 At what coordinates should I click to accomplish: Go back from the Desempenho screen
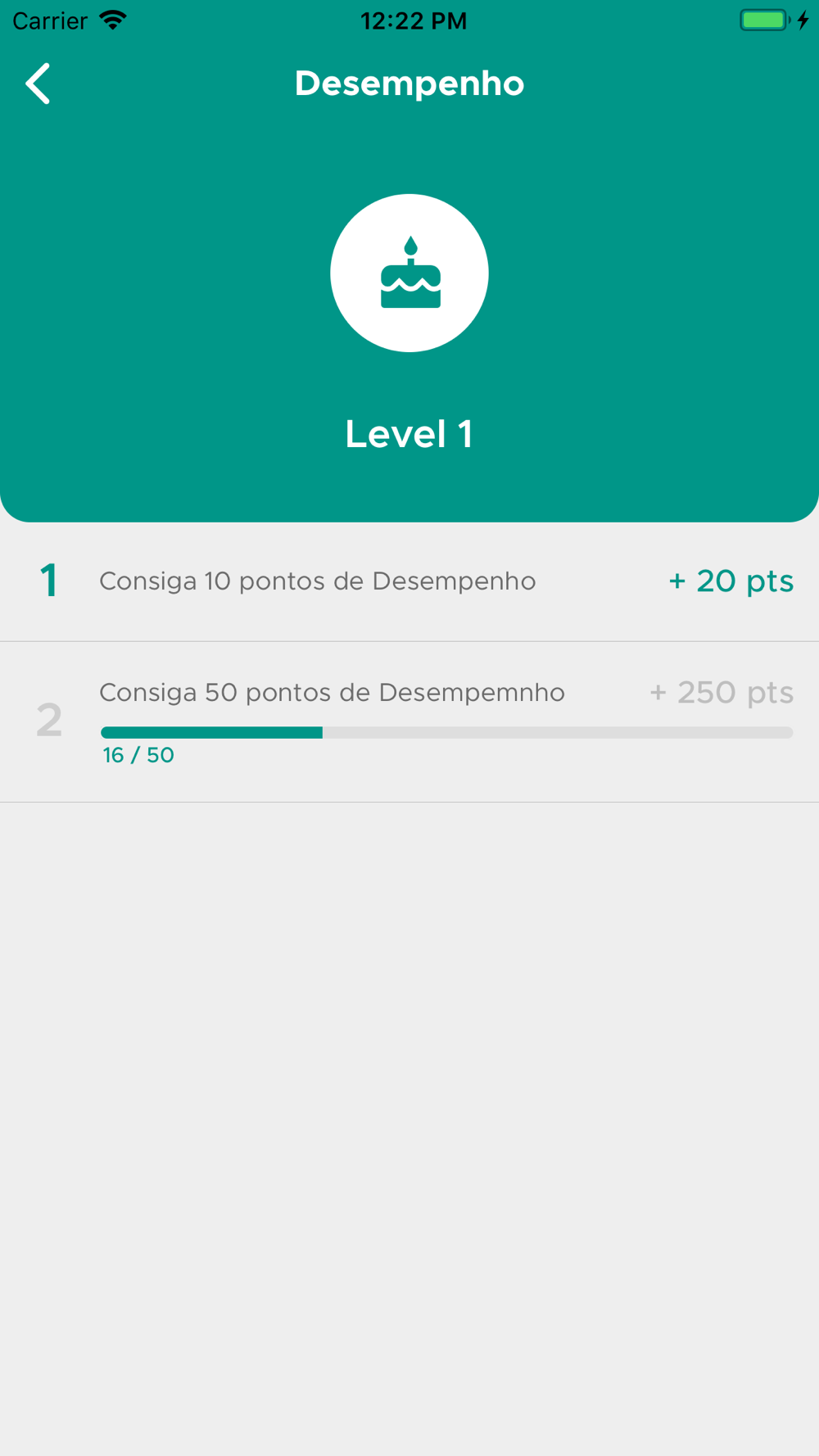coord(38,84)
